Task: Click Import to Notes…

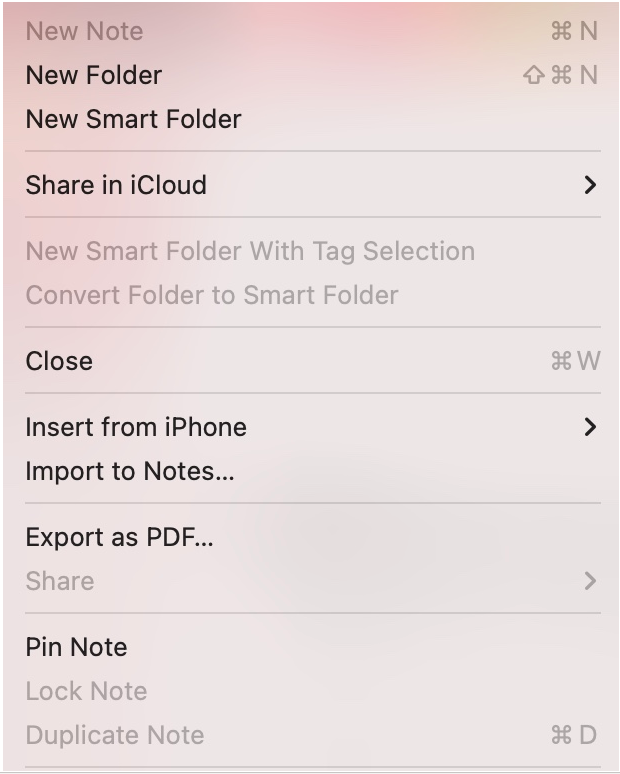Action: [130, 471]
